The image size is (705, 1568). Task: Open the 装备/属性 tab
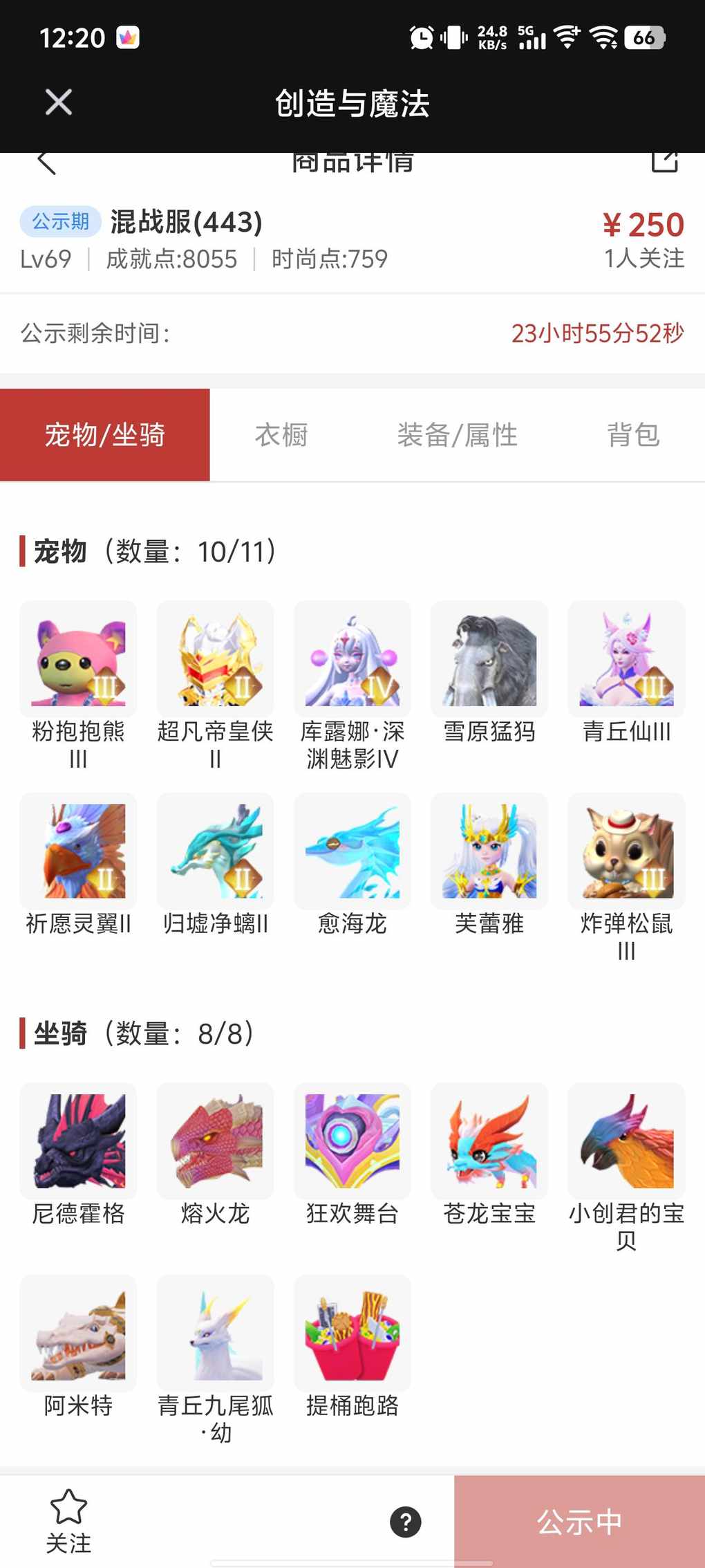457,435
